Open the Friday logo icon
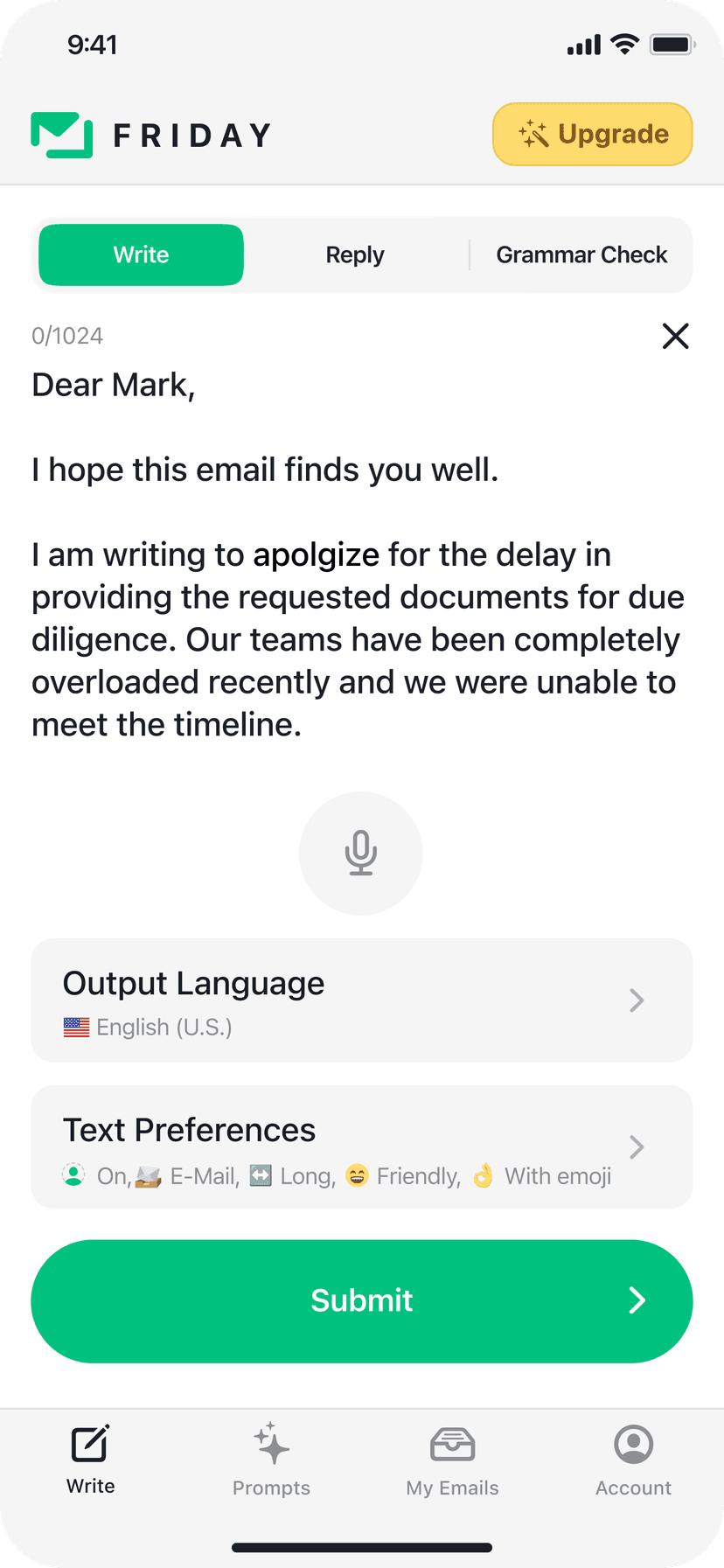Image resolution: width=724 pixels, height=1568 pixels. [x=61, y=134]
